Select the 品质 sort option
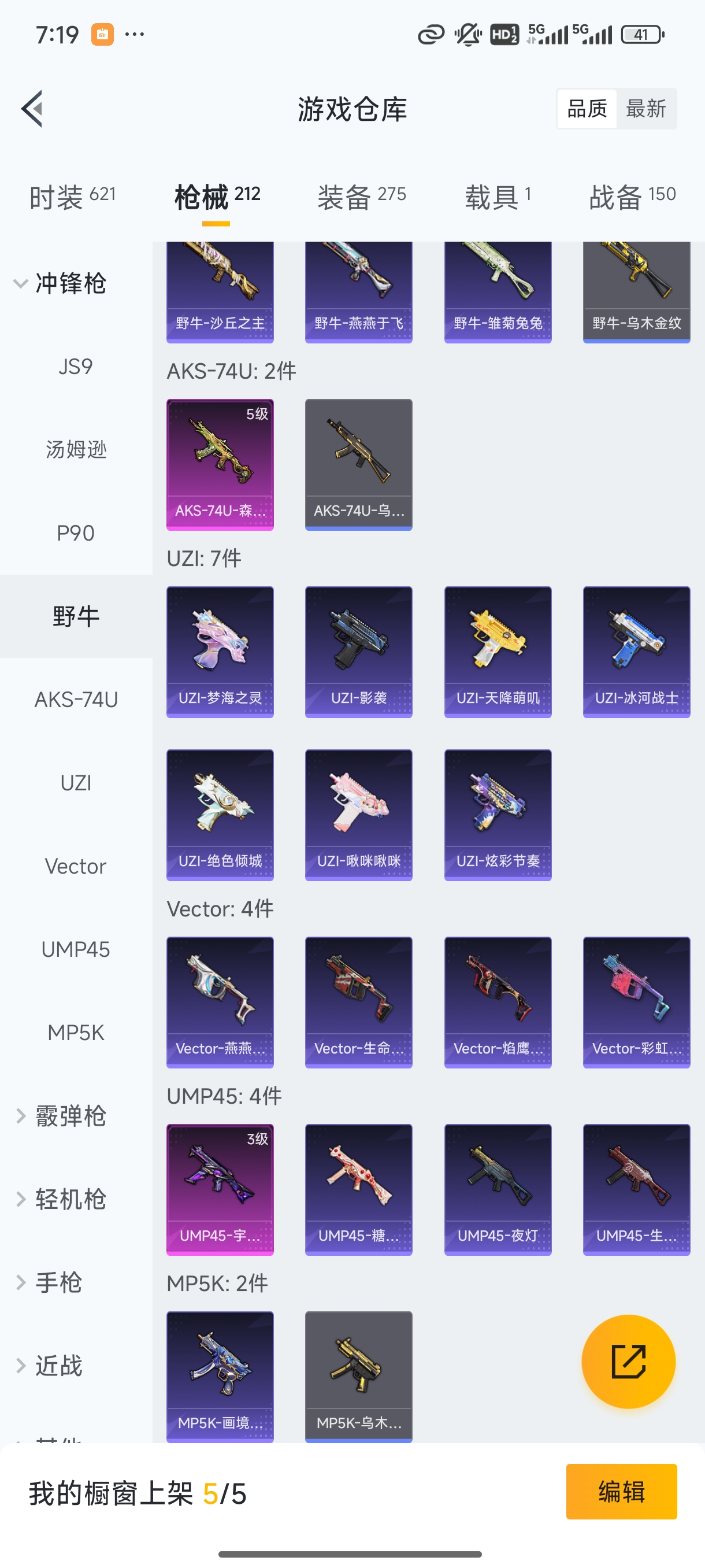Viewport: 705px width, 1568px height. click(587, 109)
